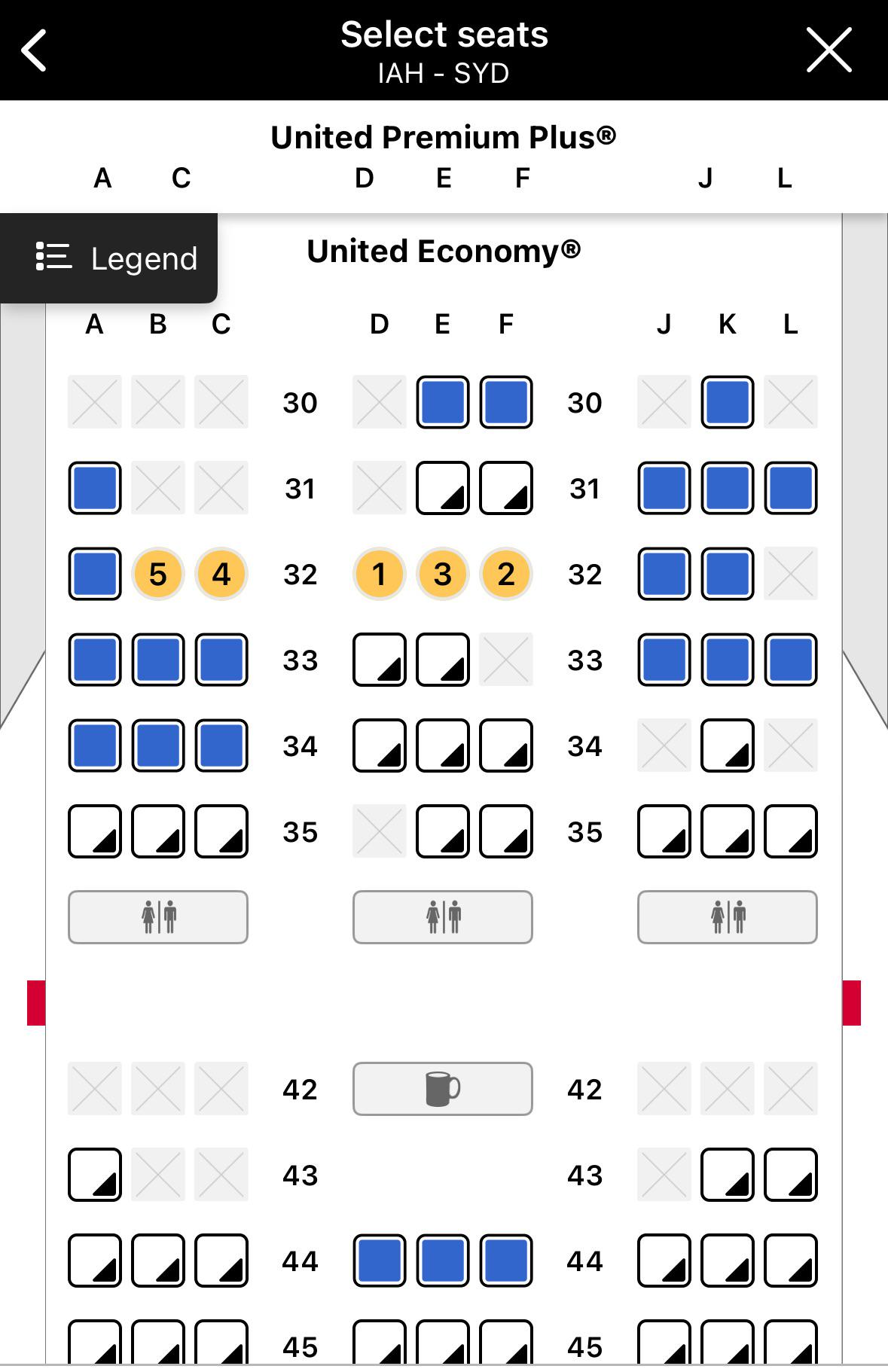Select seat 30E
The height and width of the screenshot is (1372, 888).
443,402
